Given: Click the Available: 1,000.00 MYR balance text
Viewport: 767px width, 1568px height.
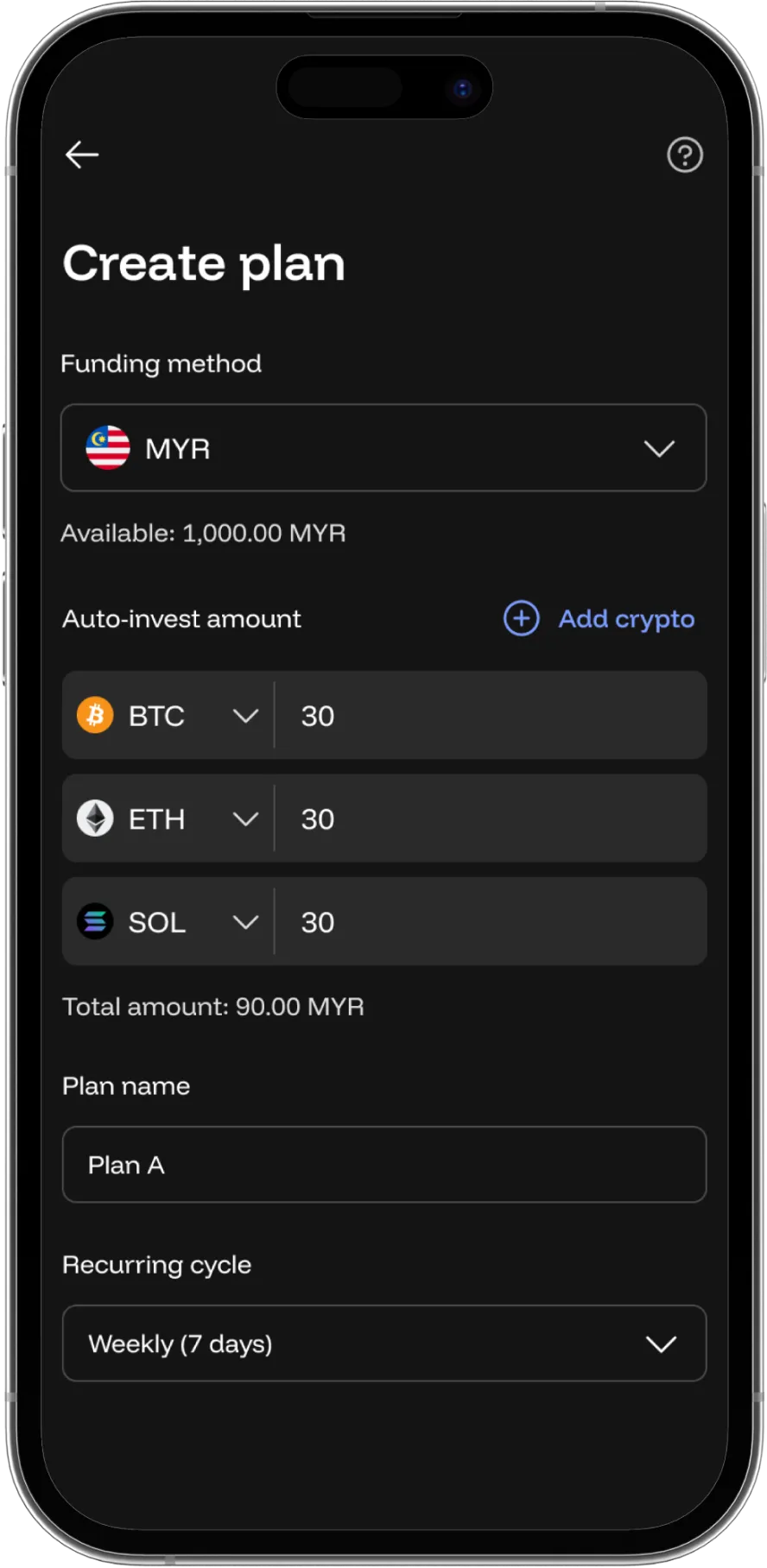Looking at the screenshot, I should pyautogui.click(x=203, y=533).
